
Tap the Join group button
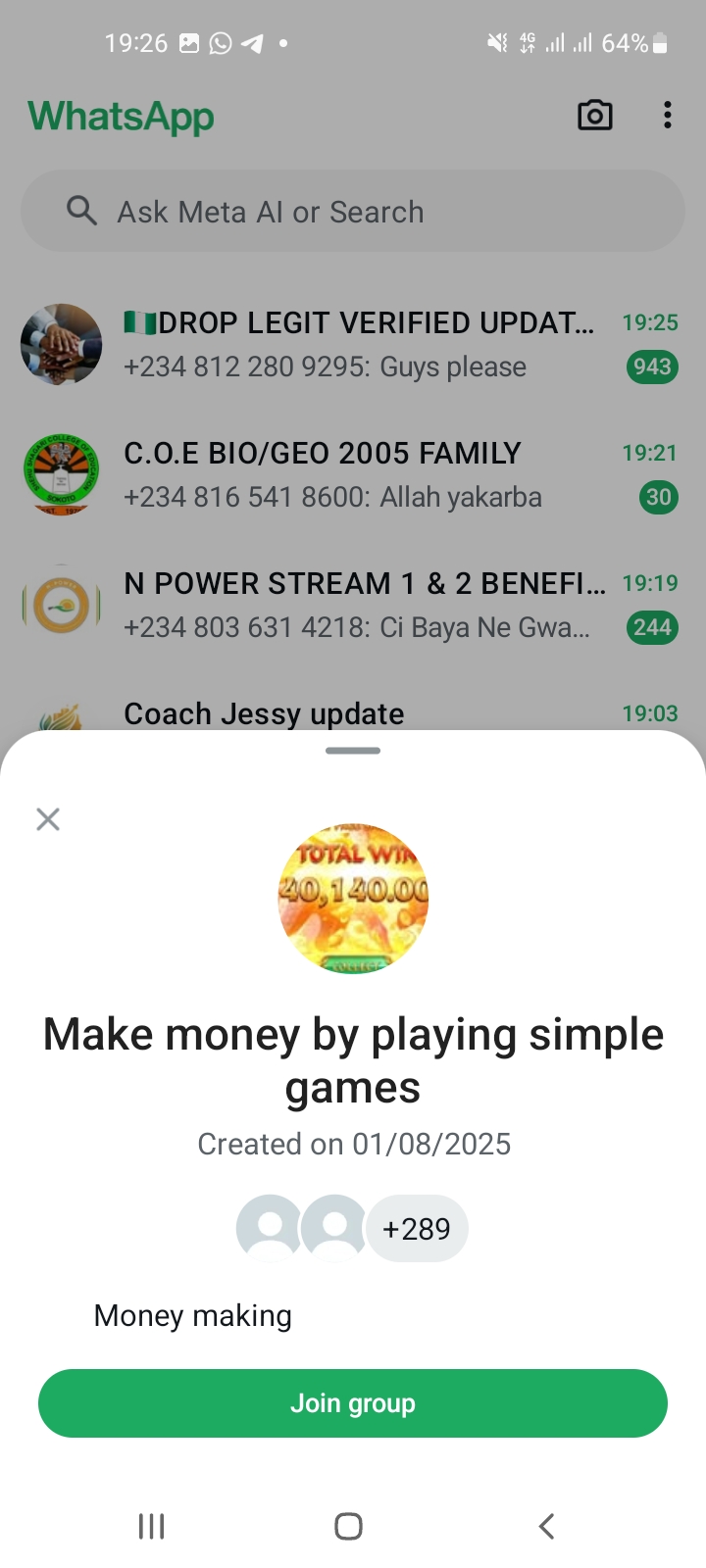[353, 1403]
